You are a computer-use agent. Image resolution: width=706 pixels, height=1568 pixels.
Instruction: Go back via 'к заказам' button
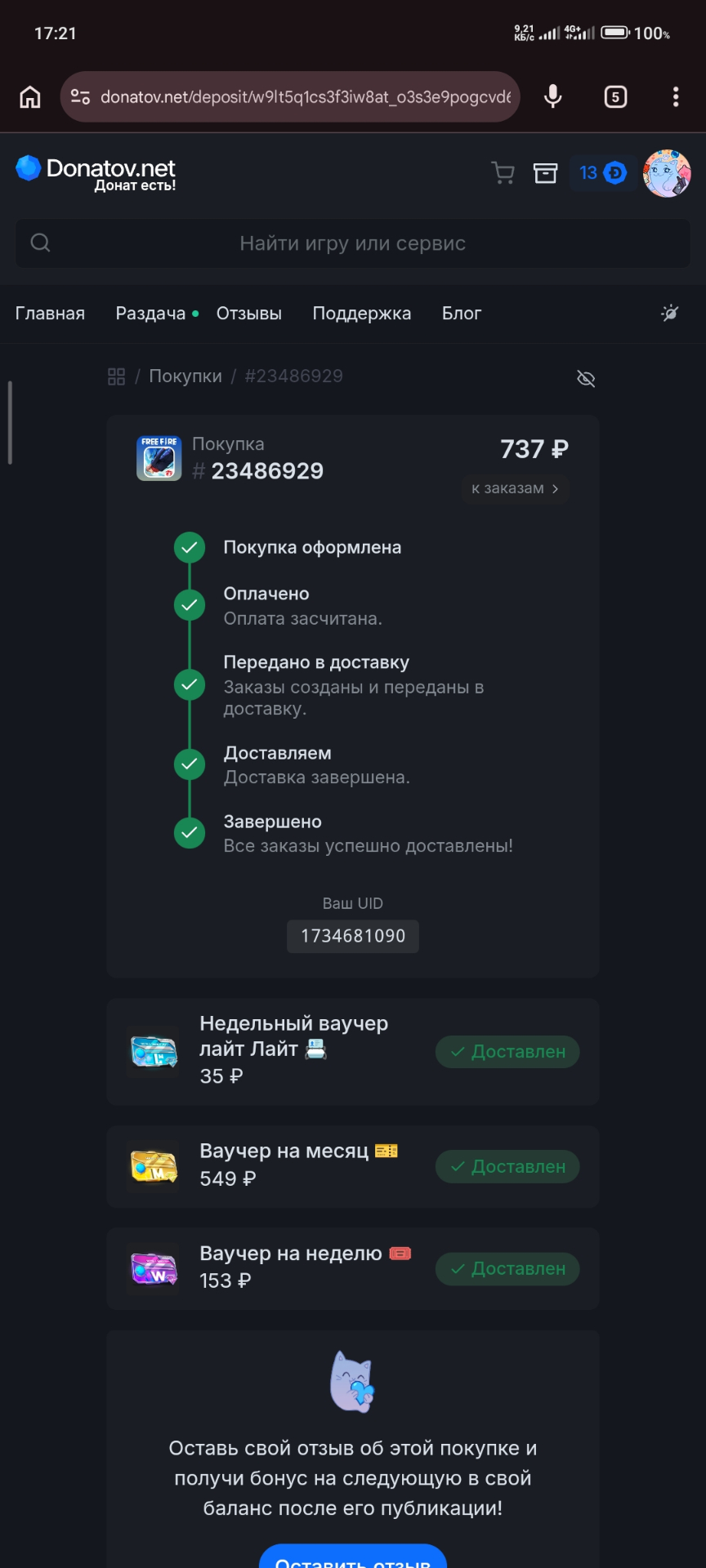coord(515,488)
